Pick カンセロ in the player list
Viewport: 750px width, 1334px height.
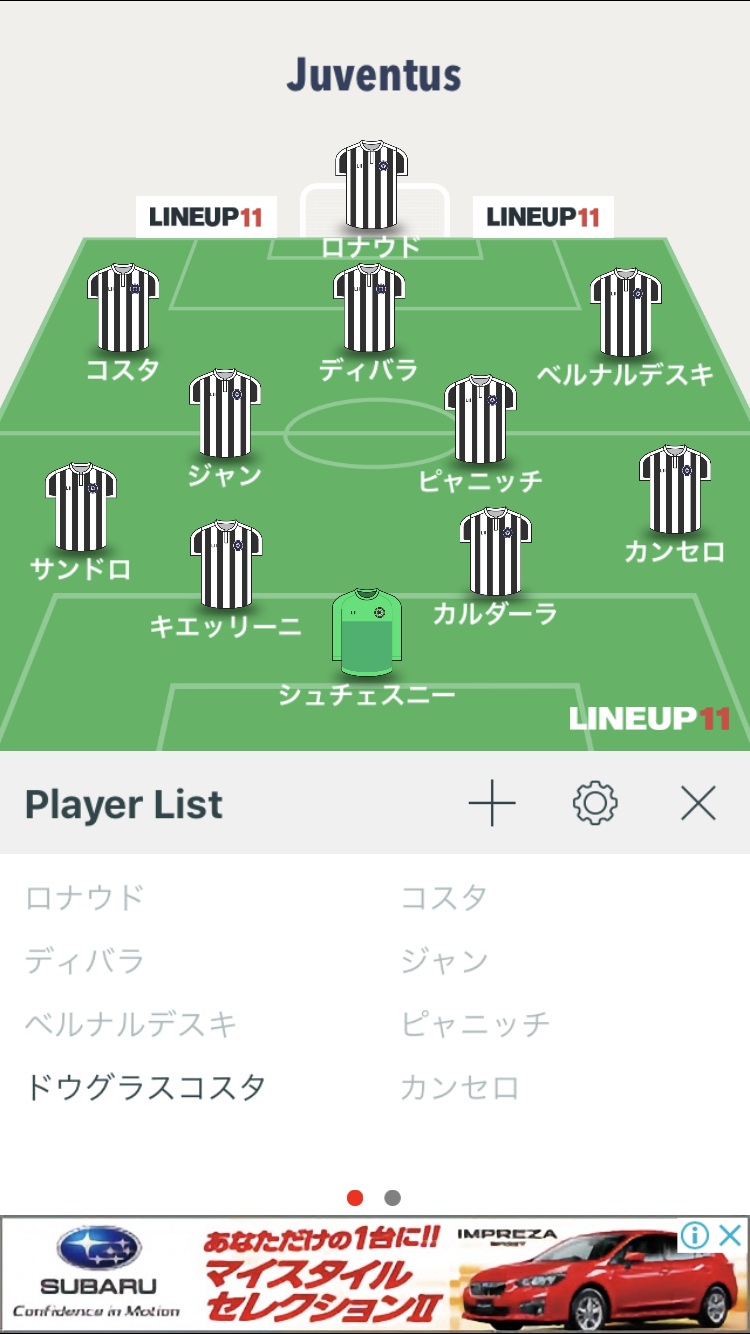coord(460,1087)
